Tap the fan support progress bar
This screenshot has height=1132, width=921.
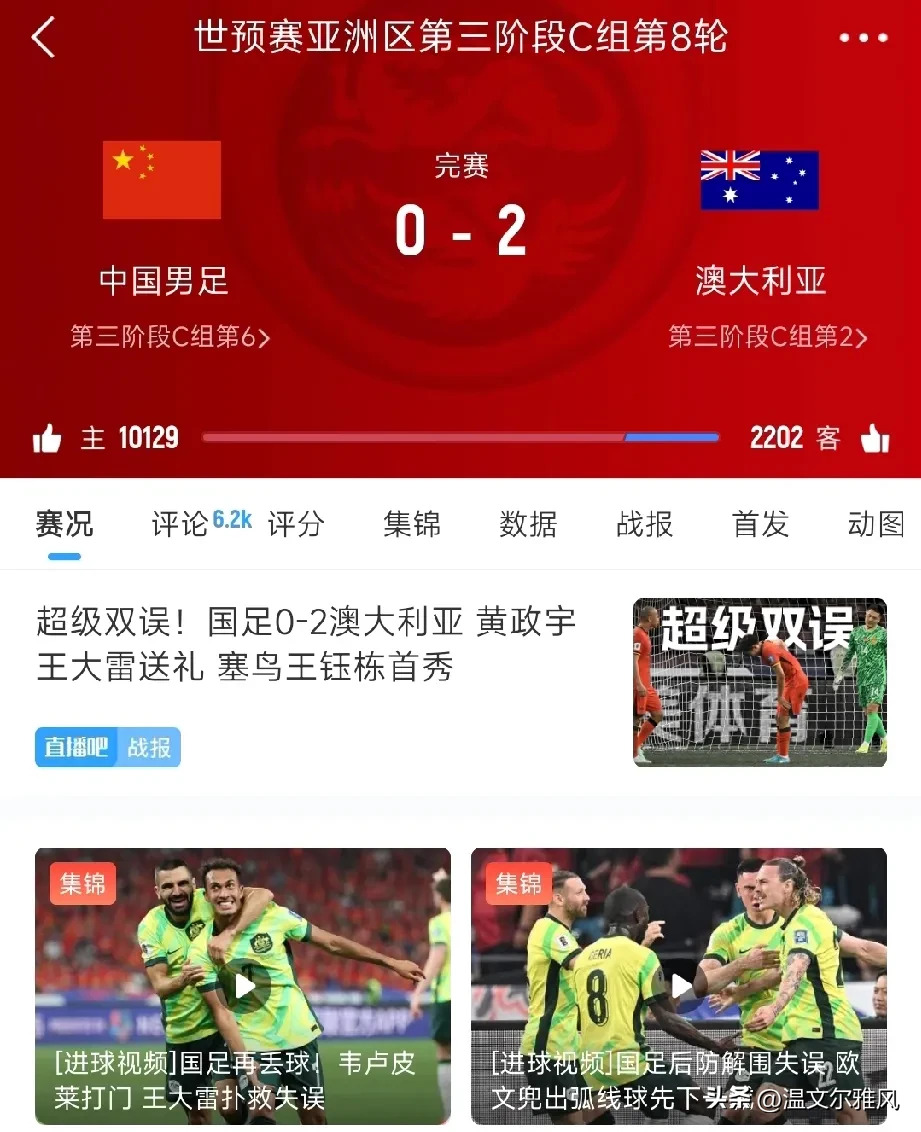[460, 437]
